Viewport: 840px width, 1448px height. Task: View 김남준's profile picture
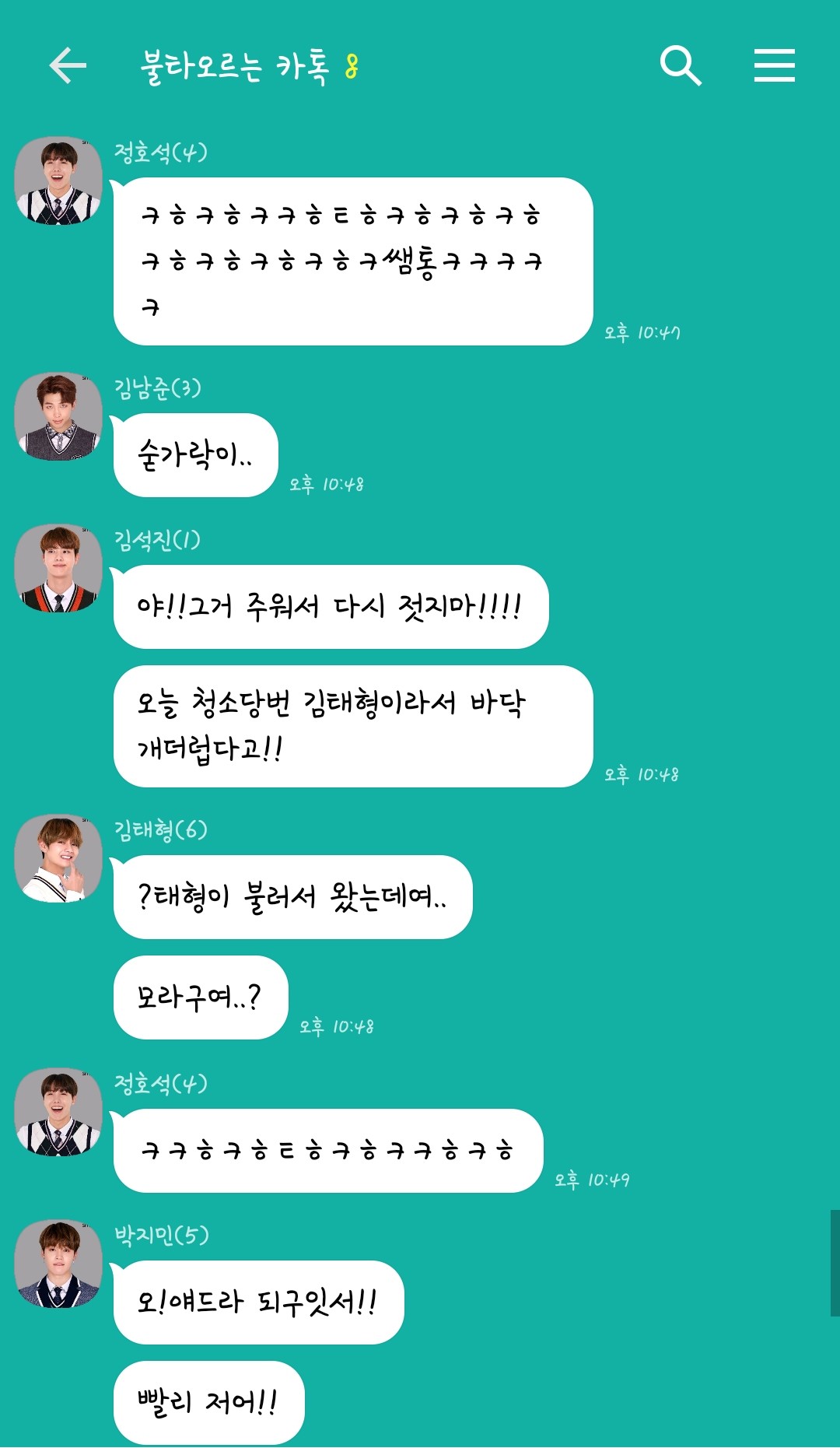[59, 416]
